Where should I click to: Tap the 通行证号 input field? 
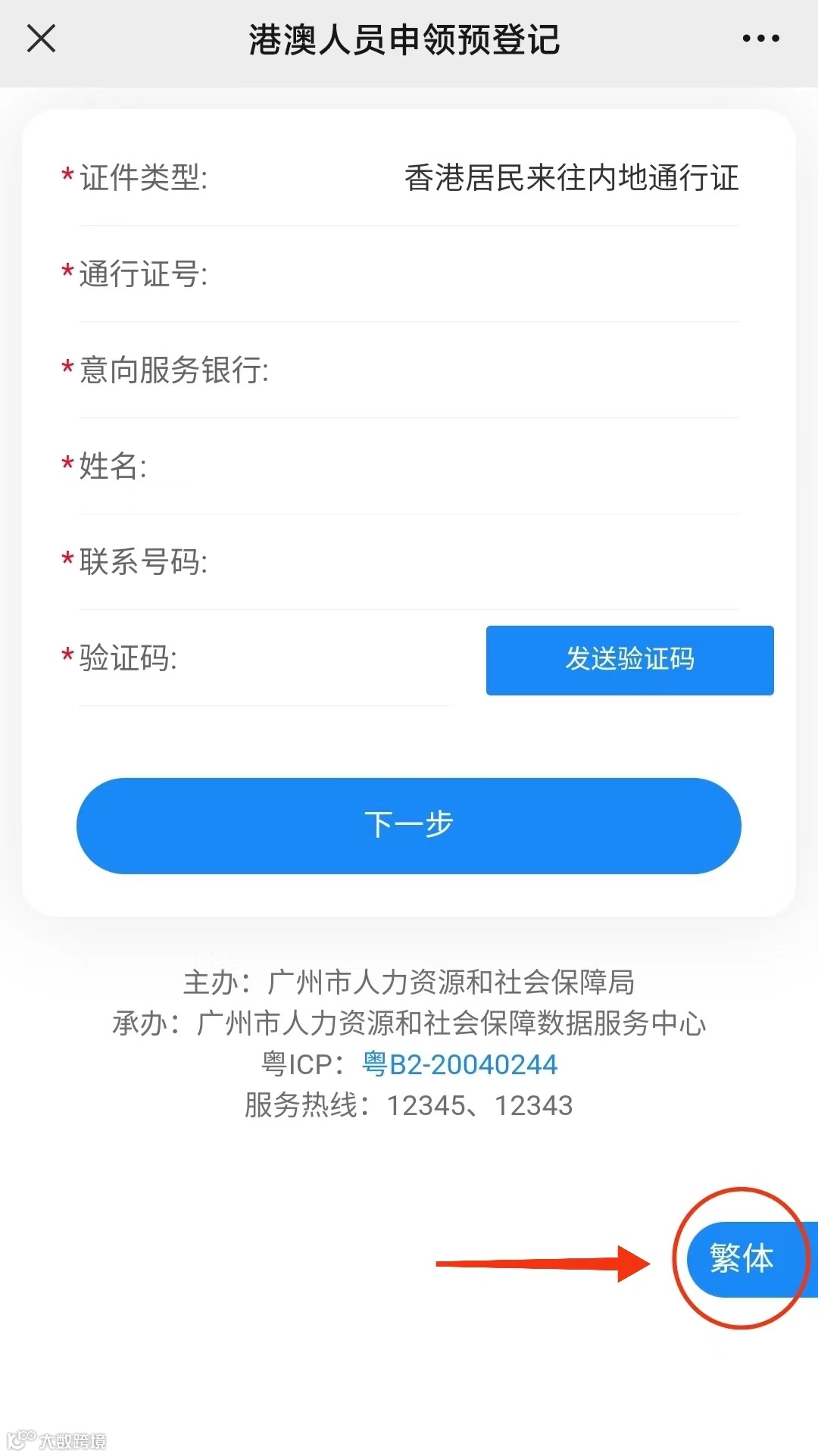[x=470, y=274]
